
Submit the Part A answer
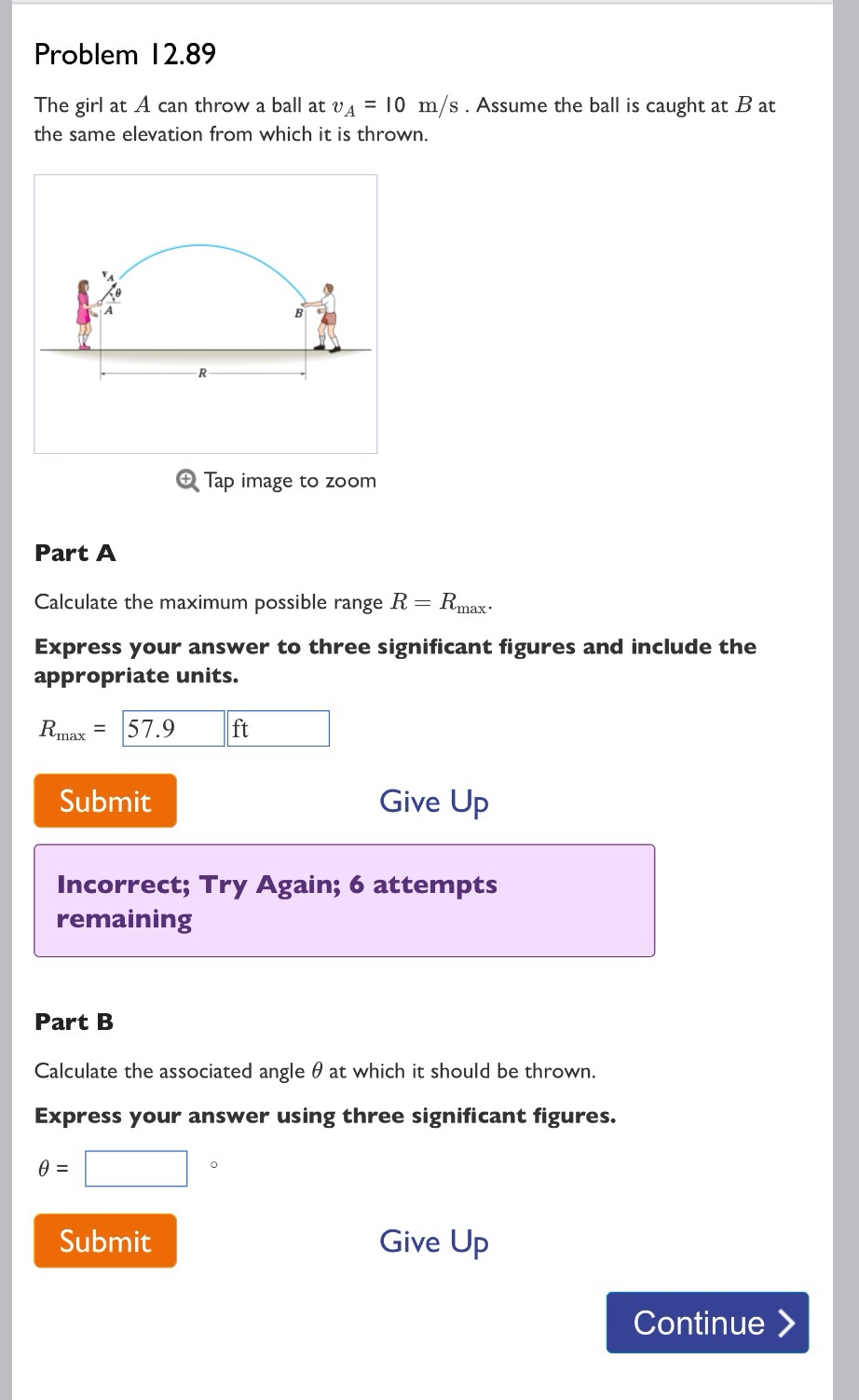pyautogui.click(x=105, y=801)
